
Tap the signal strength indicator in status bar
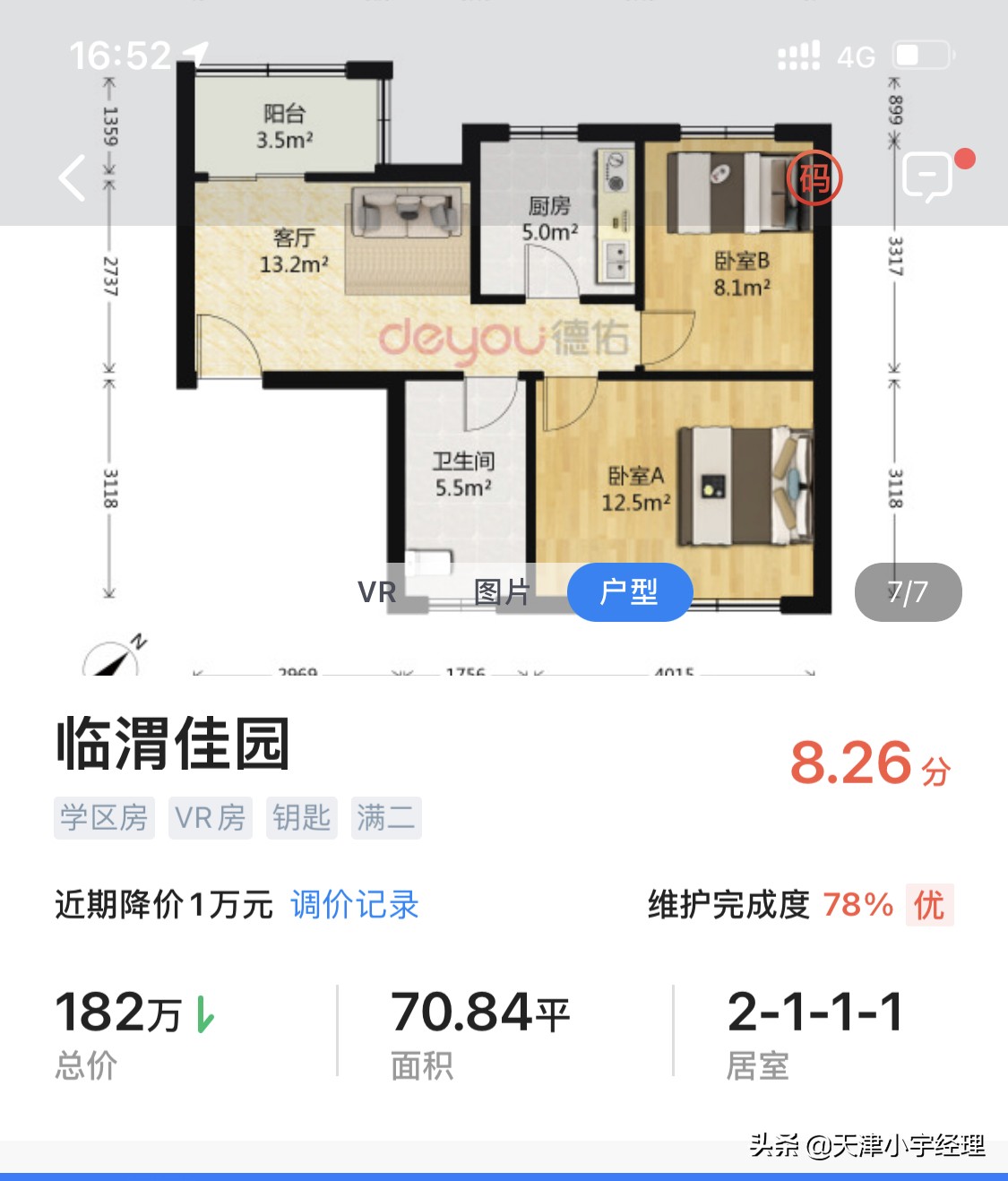tap(798, 56)
